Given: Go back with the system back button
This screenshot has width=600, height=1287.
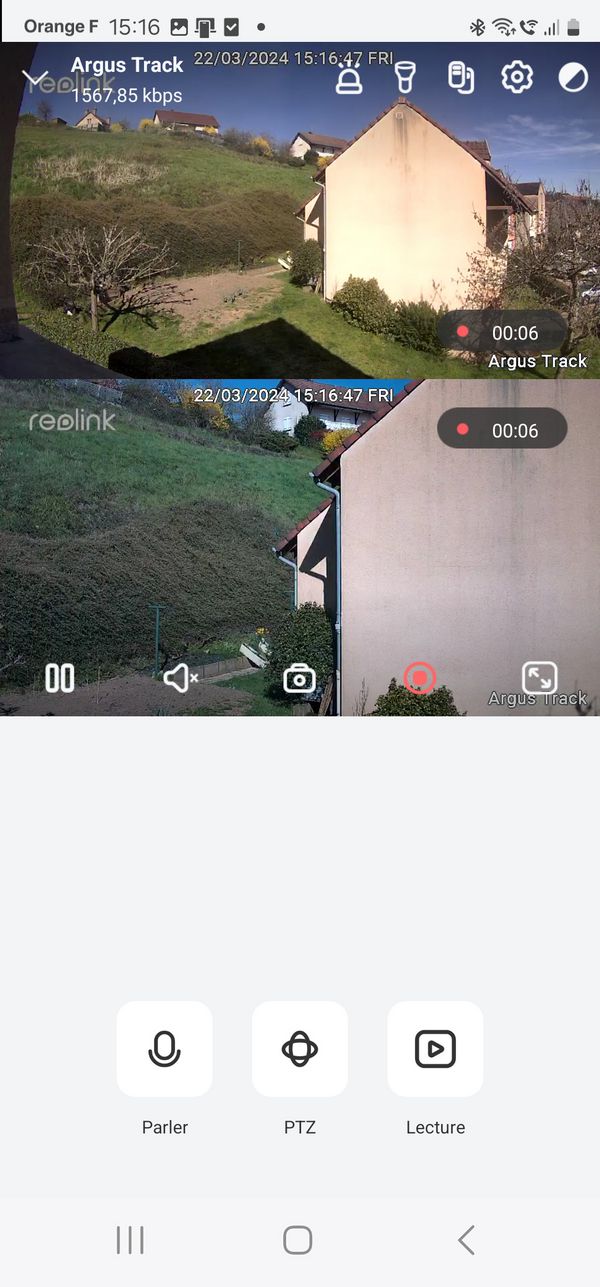Looking at the screenshot, I should tap(466, 1240).
